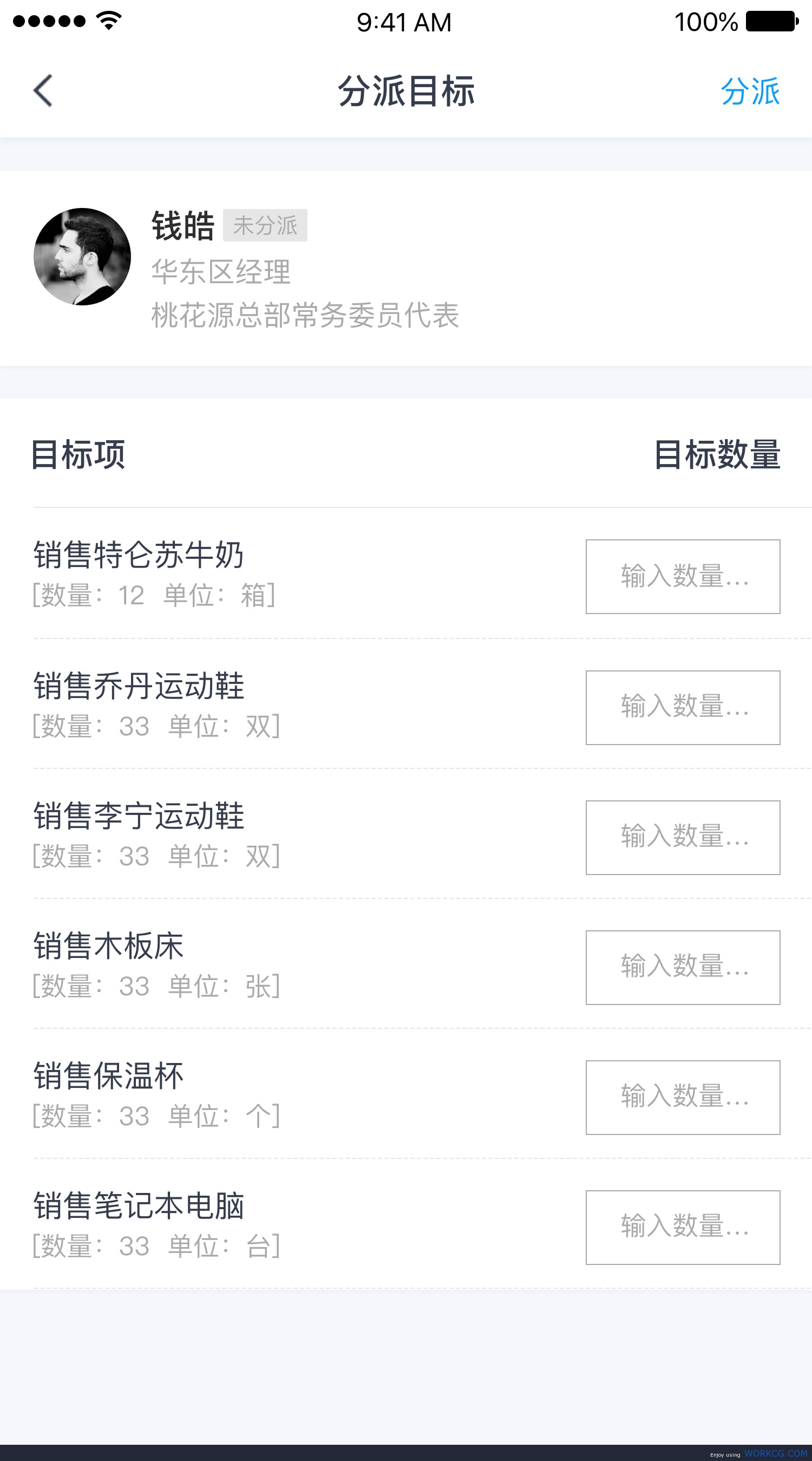Enter quantity for 销售特仑苏牛奶
The image size is (812, 1461).
[683, 576]
